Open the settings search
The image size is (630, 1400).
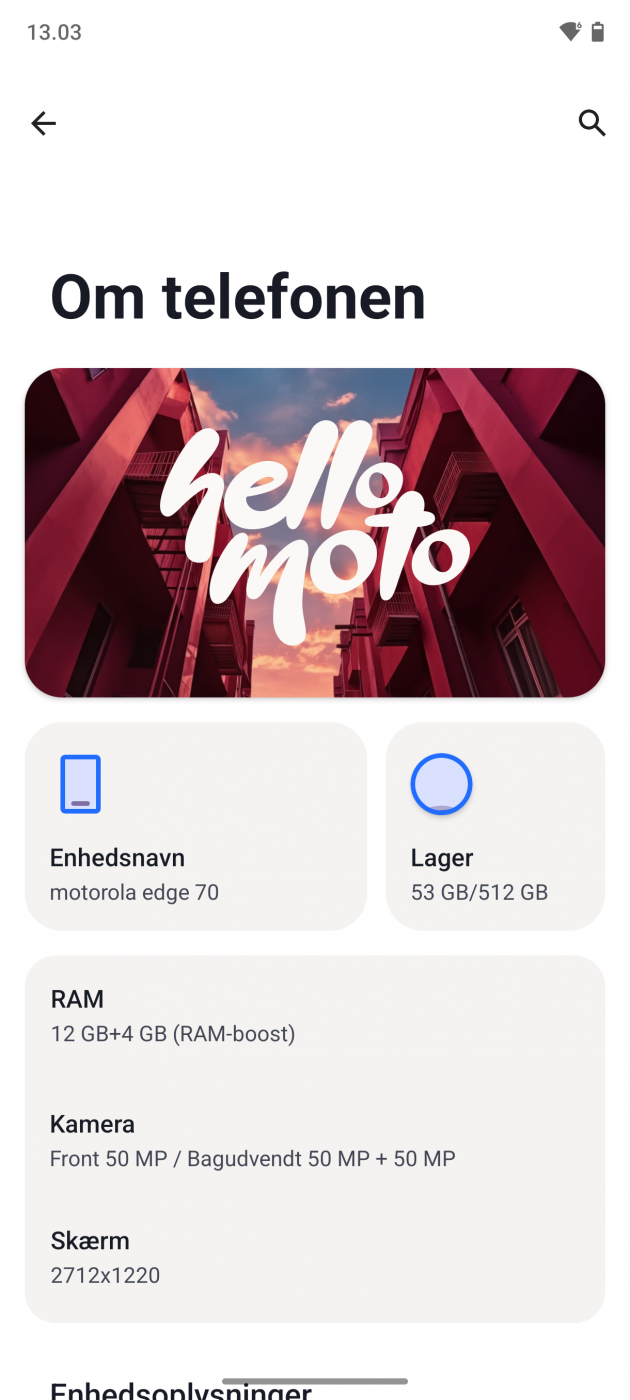point(592,123)
